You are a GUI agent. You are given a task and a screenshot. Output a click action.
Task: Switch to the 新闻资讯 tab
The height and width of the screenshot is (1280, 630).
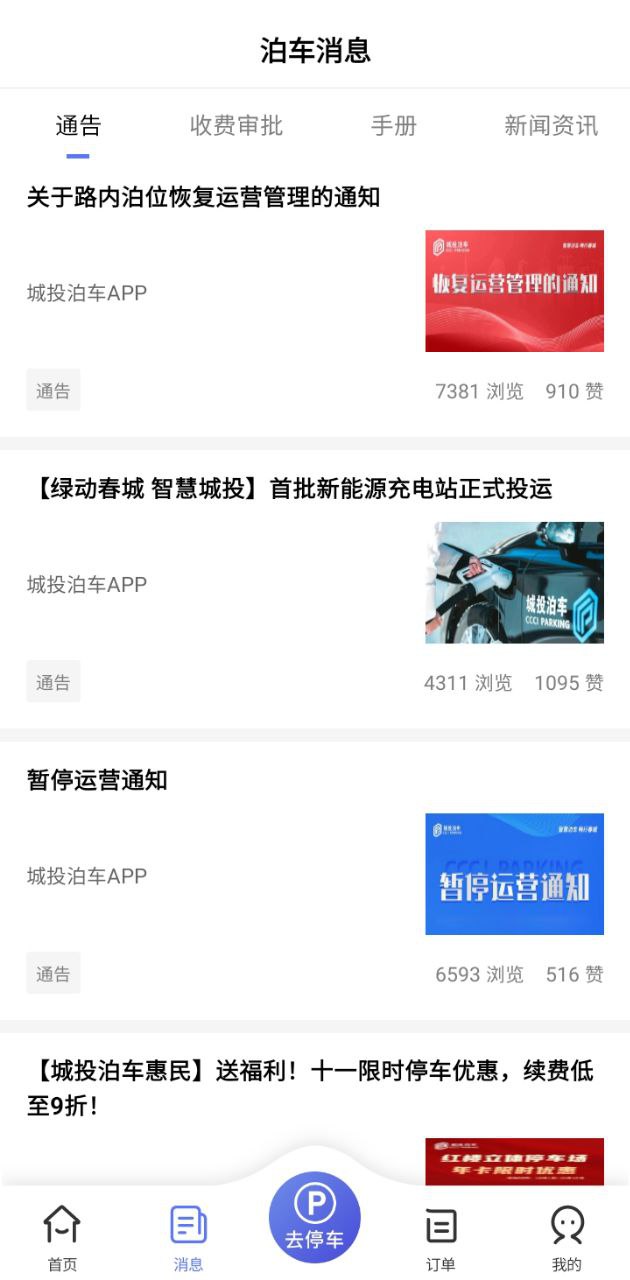[x=551, y=126]
